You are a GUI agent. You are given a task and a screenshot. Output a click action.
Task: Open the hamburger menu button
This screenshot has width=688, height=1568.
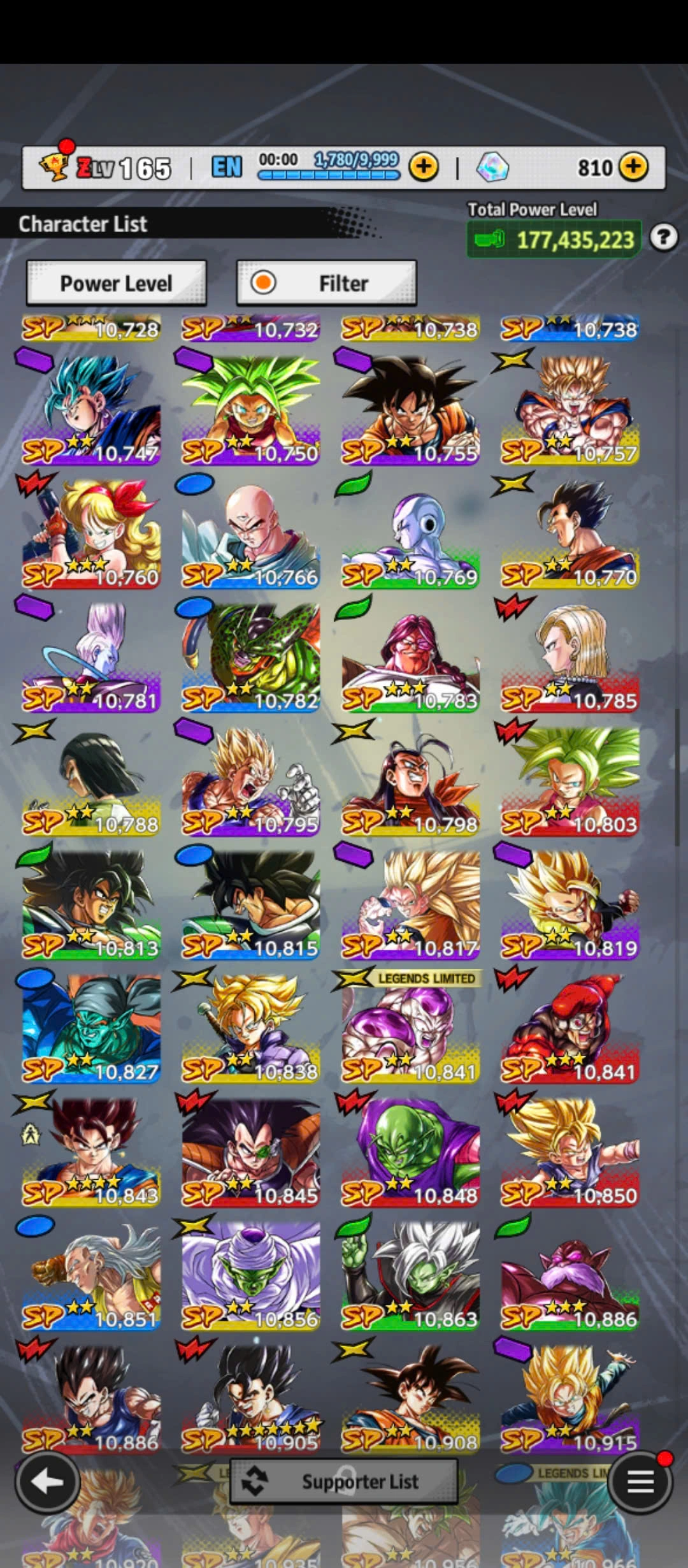(640, 1483)
